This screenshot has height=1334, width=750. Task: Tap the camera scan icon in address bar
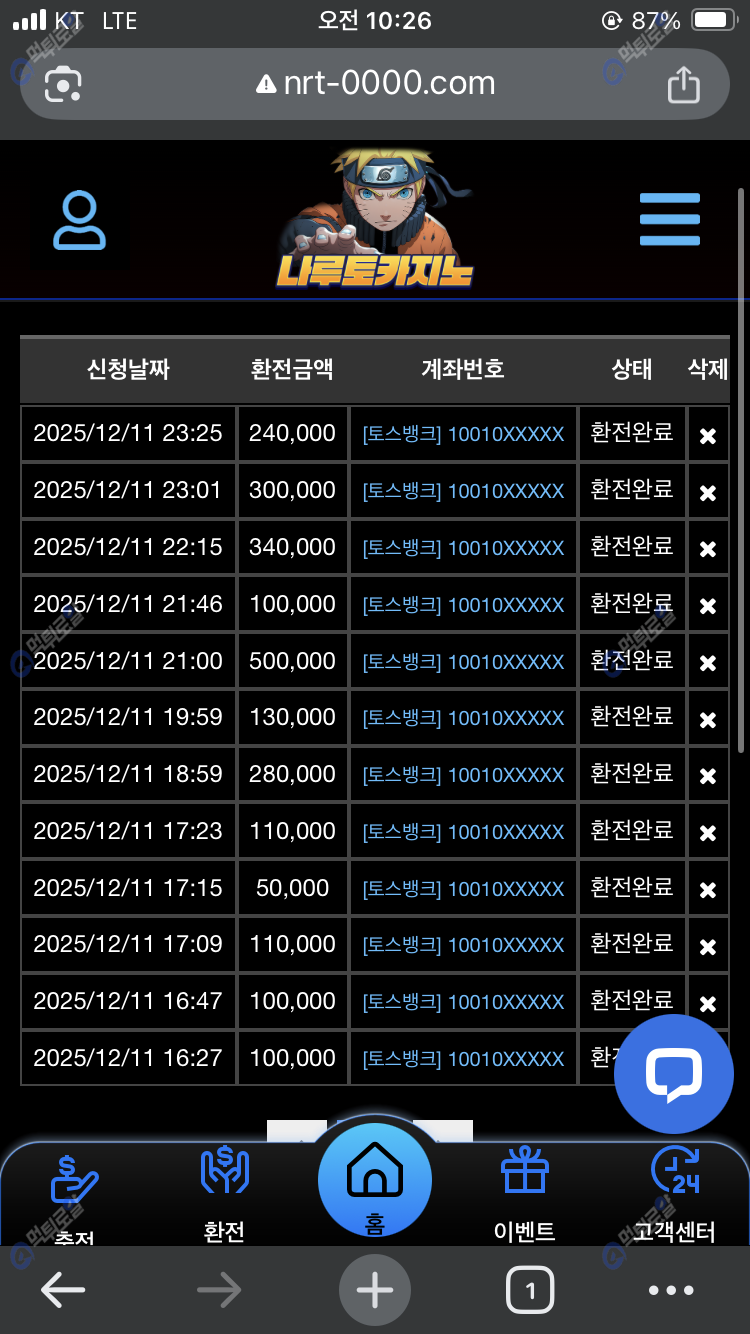63,84
